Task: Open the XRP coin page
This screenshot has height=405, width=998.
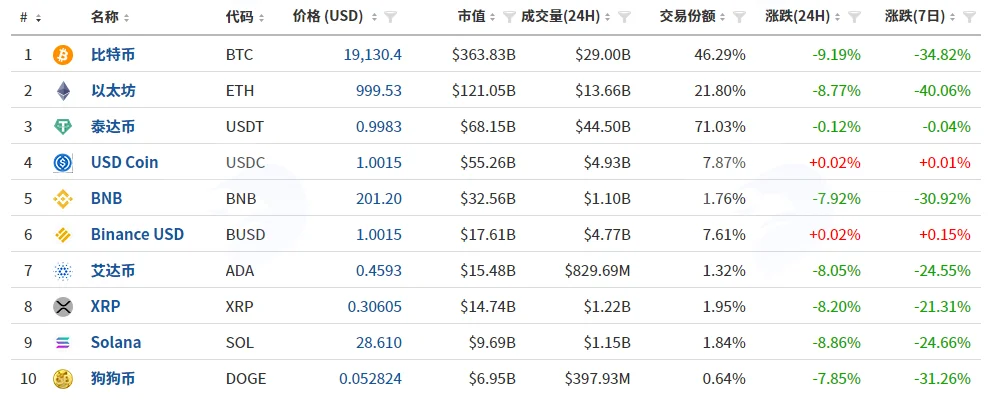Action: (105, 306)
